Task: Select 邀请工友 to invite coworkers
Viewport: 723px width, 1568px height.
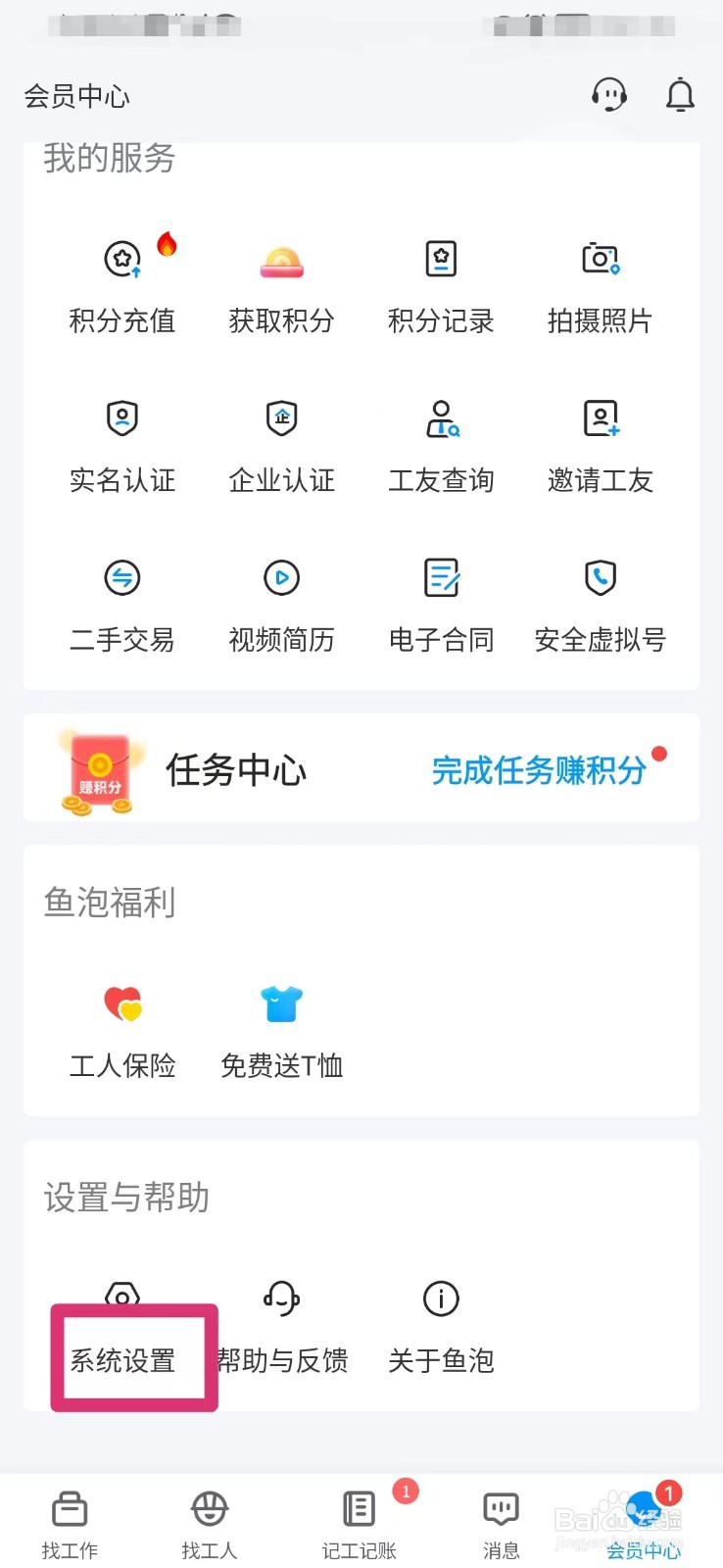Action: 600,444
